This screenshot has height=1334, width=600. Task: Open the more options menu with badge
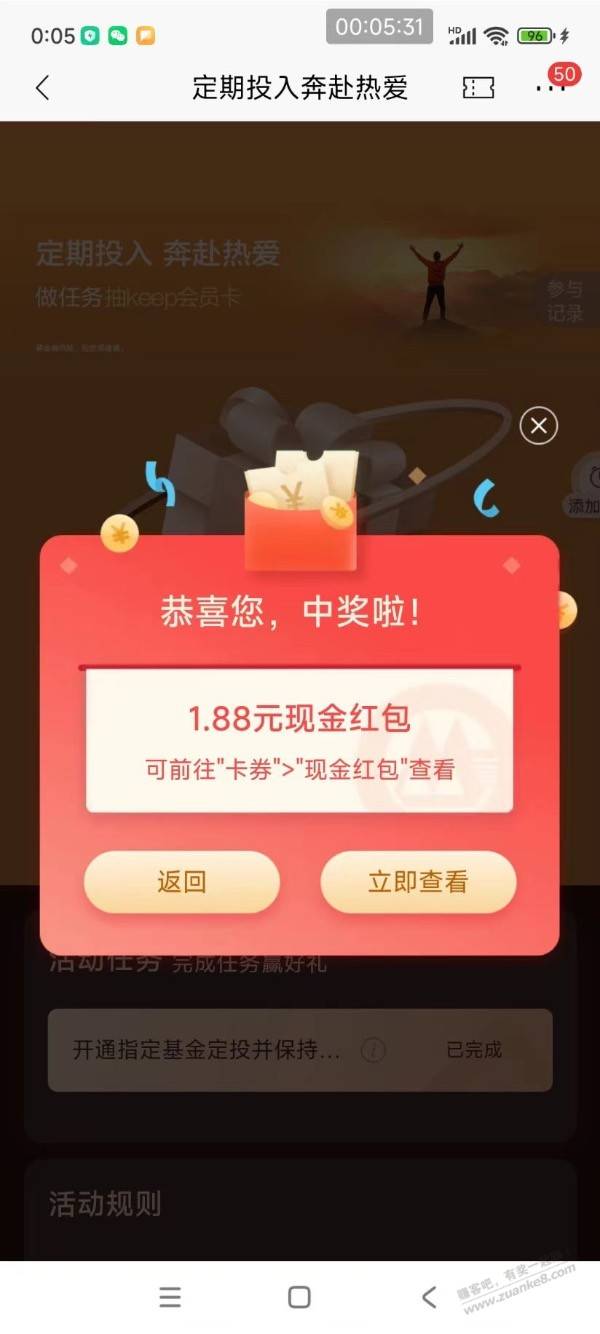coord(551,88)
